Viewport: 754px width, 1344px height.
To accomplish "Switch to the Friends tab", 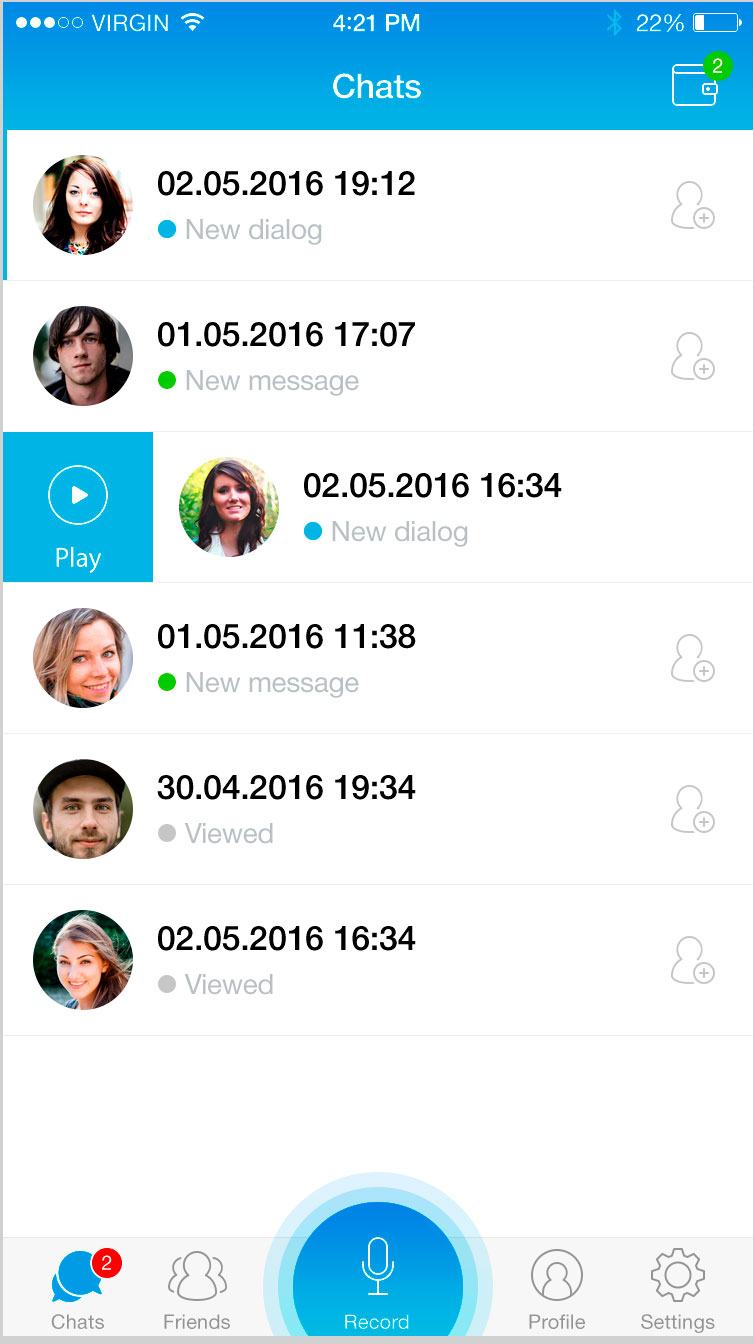I will tap(197, 1290).
